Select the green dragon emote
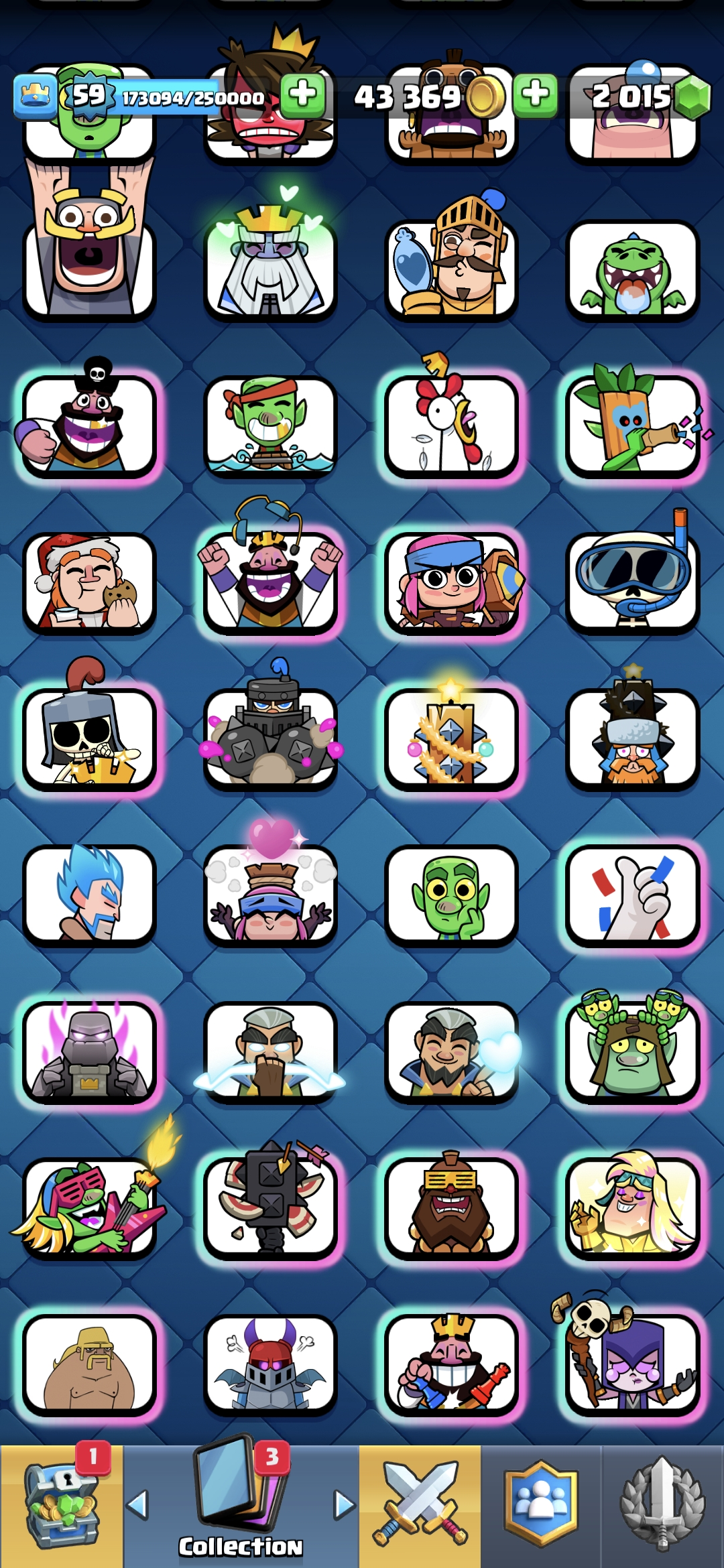Image resolution: width=724 pixels, height=1568 pixels. click(632, 271)
